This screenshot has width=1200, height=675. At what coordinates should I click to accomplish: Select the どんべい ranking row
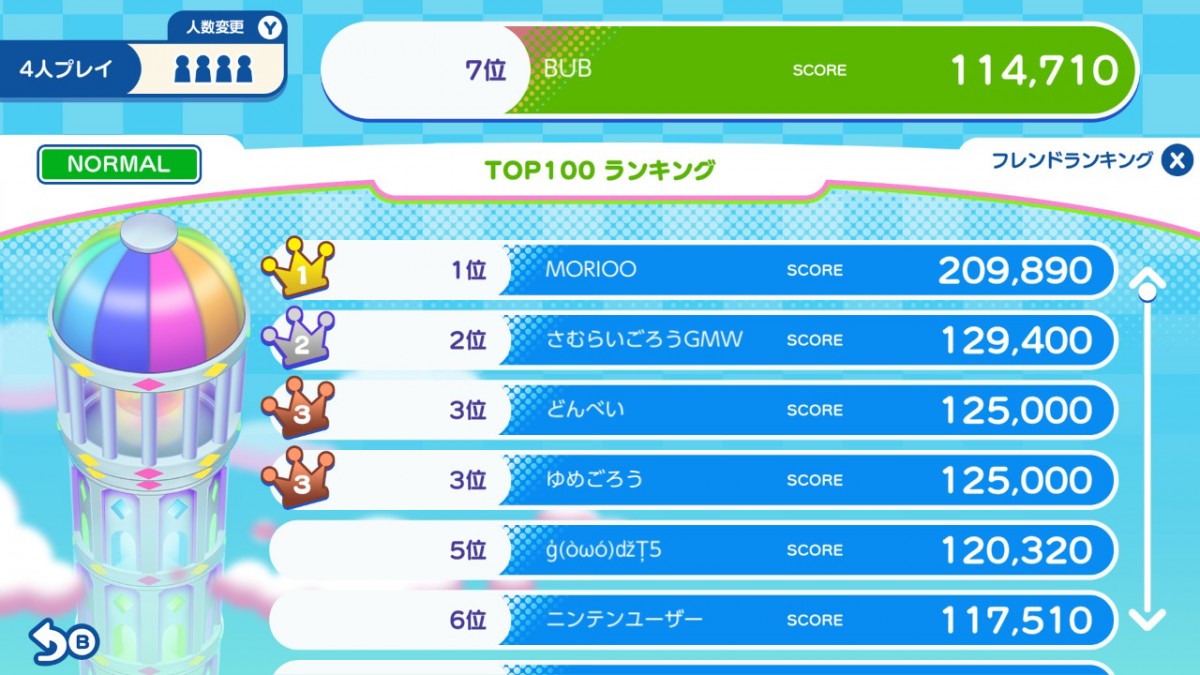coord(690,410)
